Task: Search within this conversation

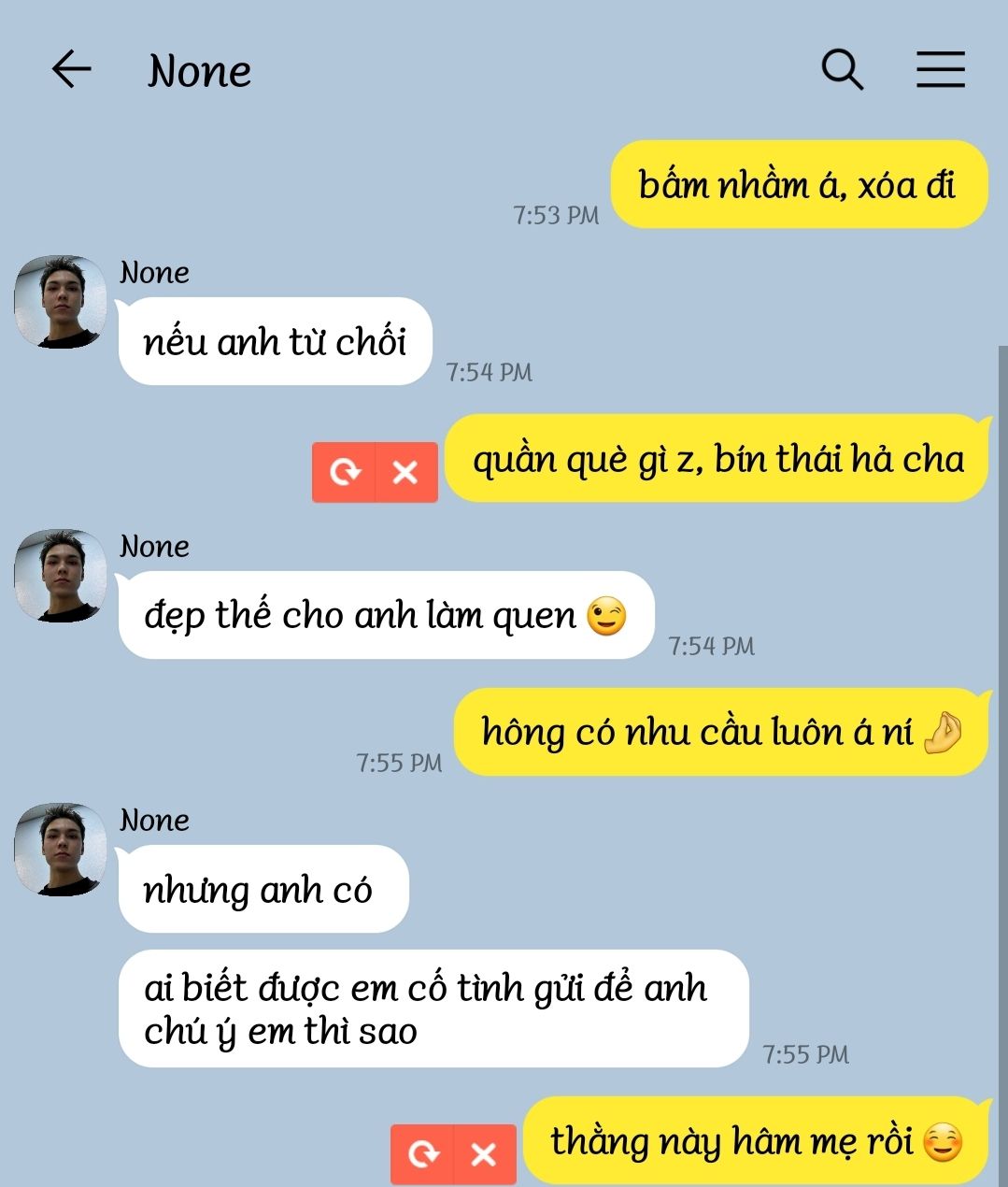Action: point(842,70)
